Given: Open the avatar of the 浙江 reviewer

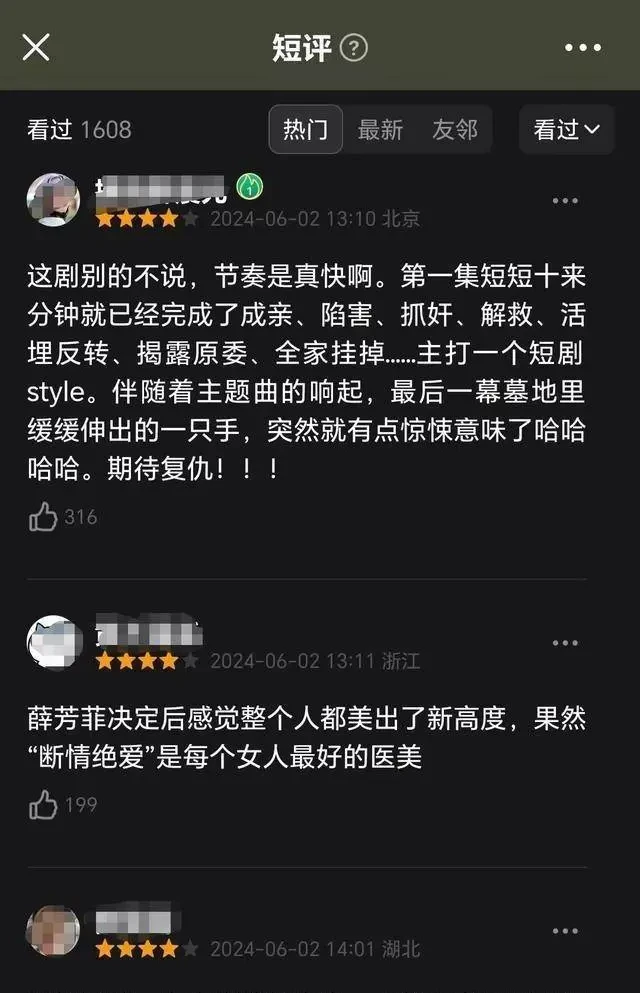Looking at the screenshot, I should (53, 643).
